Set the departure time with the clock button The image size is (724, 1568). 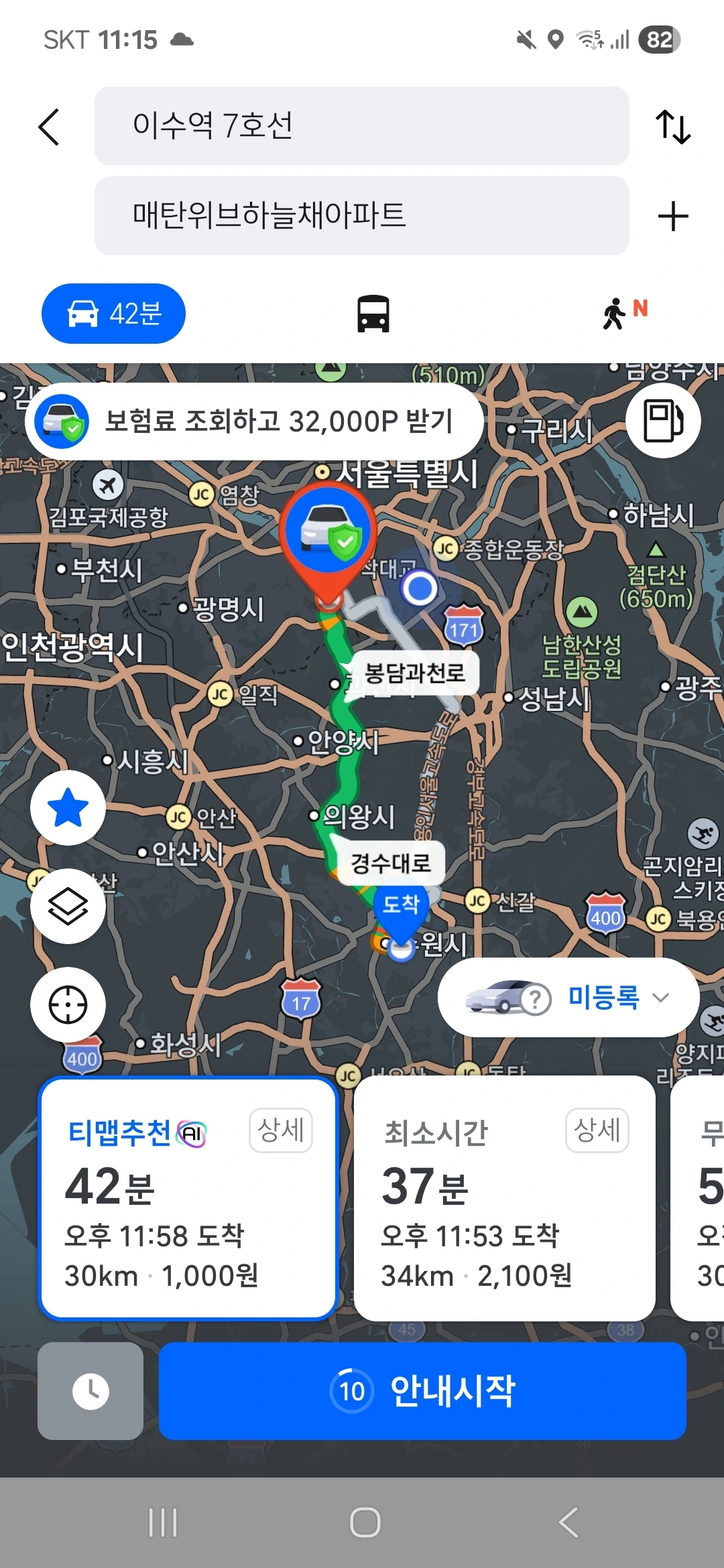[x=90, y=1391]
